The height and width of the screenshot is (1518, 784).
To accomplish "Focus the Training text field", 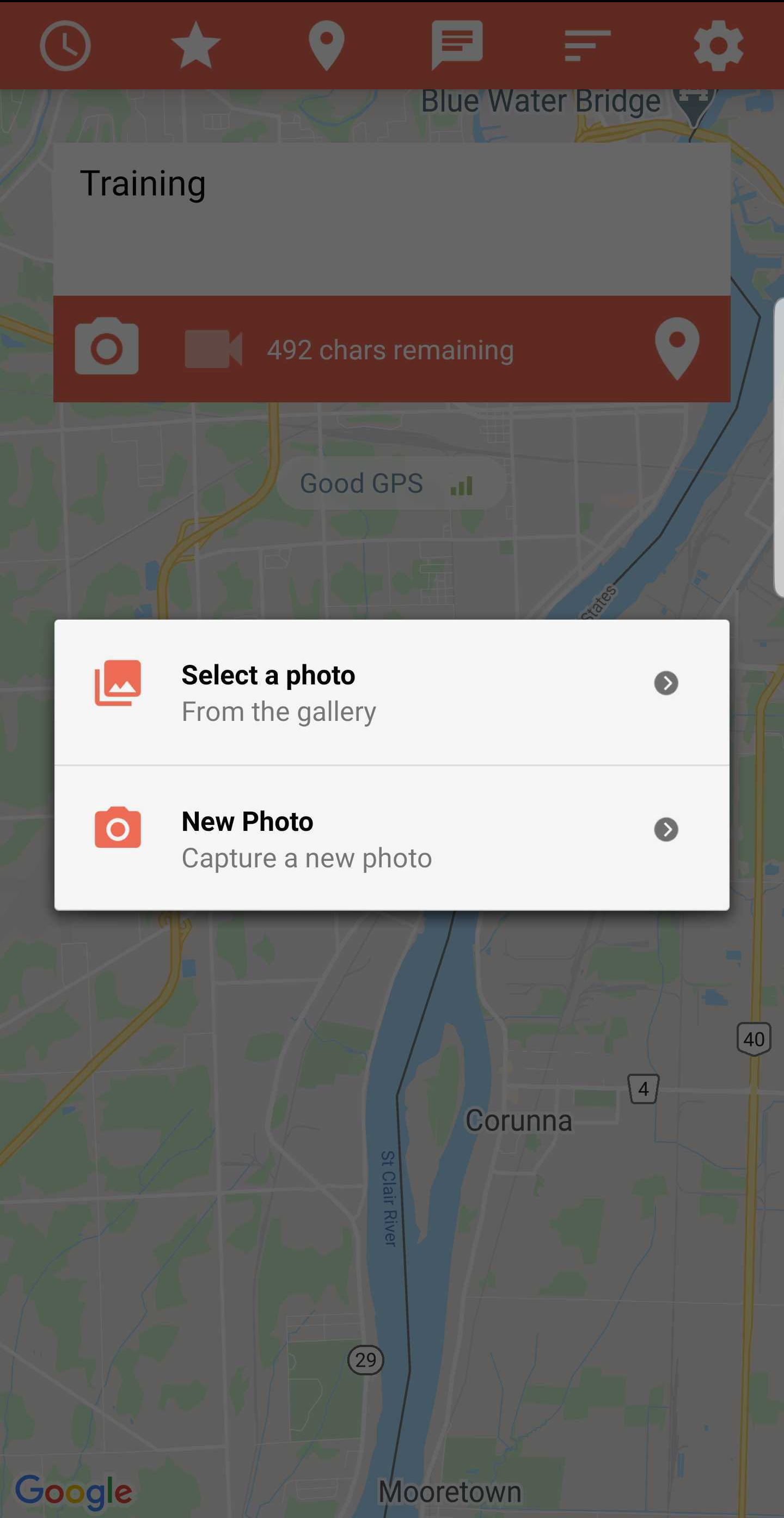I will (391, 218).
